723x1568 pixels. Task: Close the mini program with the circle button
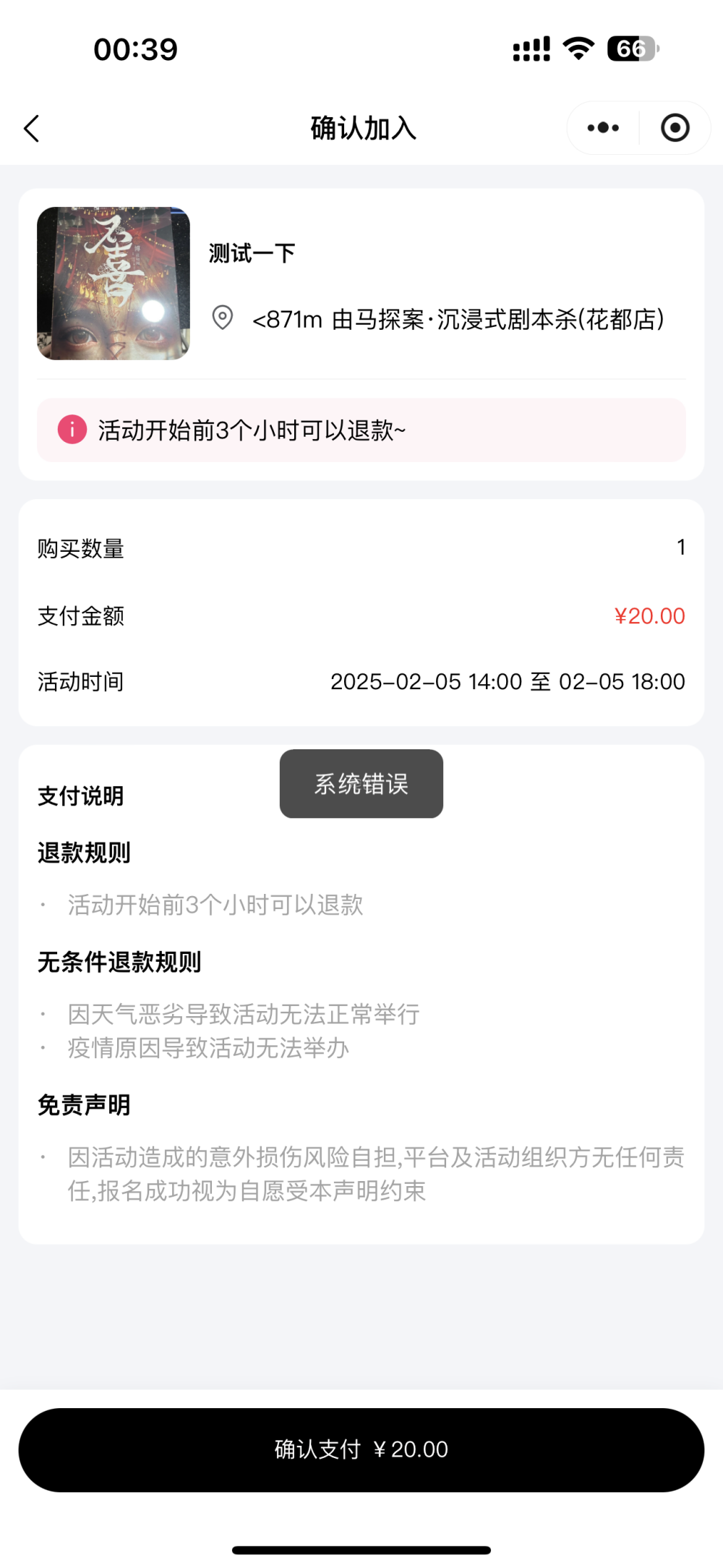(675, 128)
